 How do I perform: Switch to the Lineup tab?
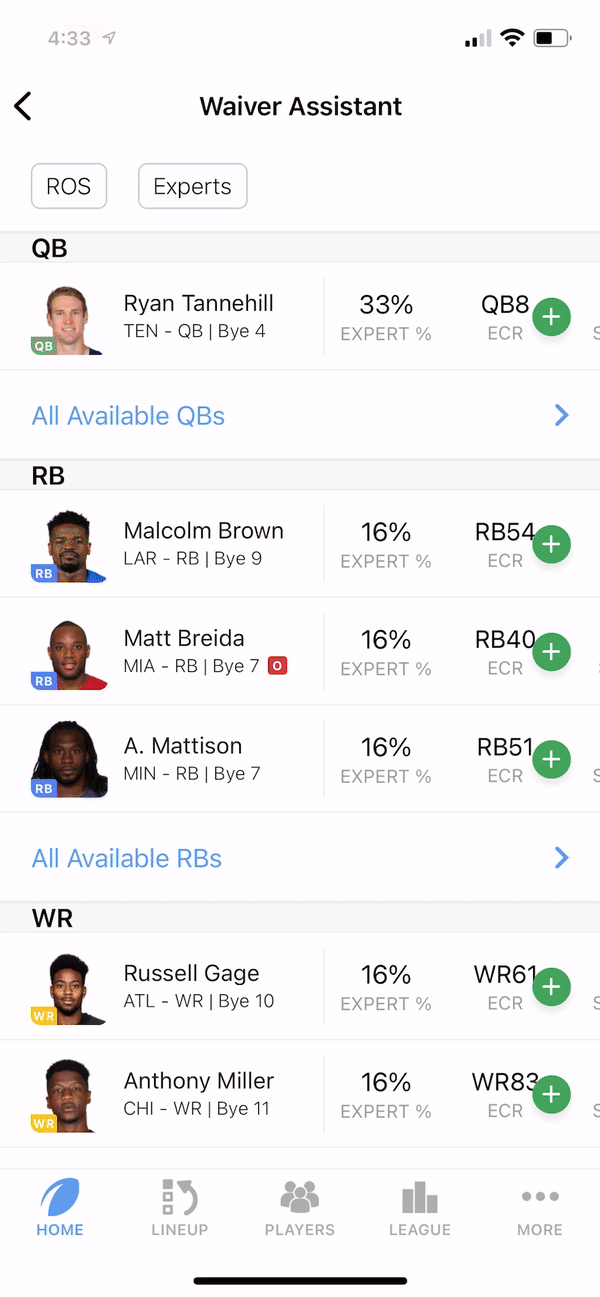(x=180, y=1208)
